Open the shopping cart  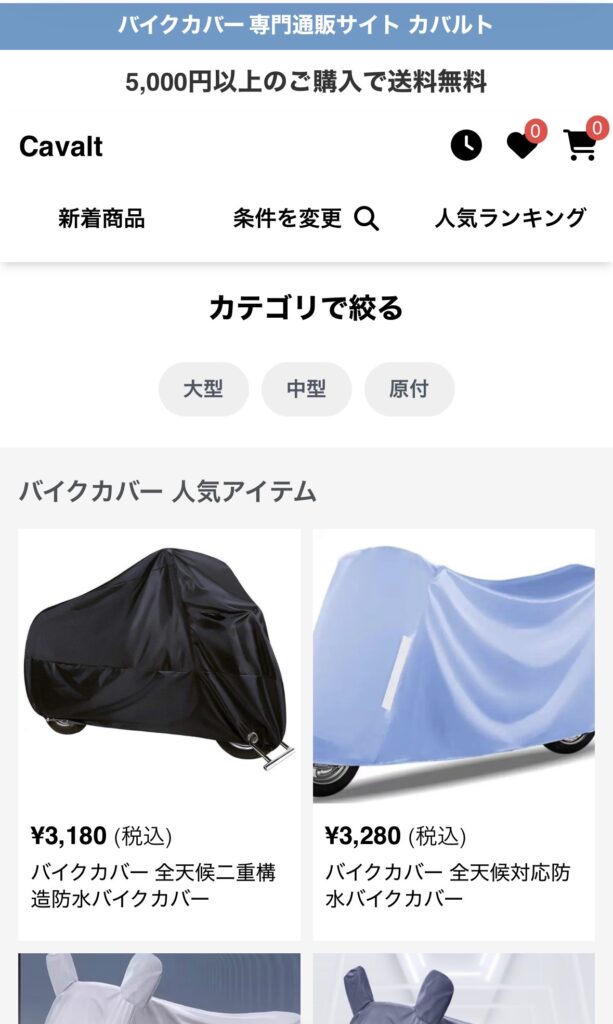coord(580,146)
